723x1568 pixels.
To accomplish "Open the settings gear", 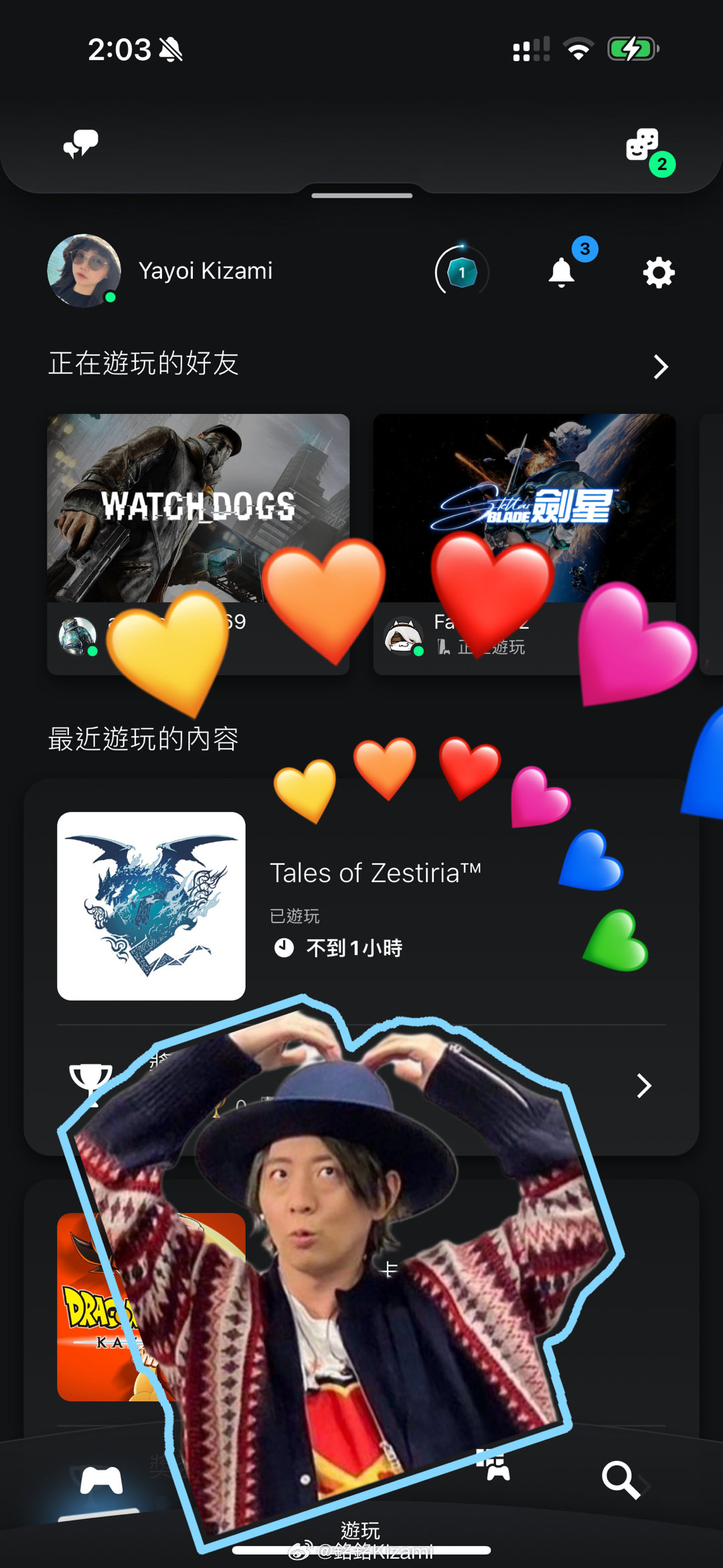I will coord(659,273).
